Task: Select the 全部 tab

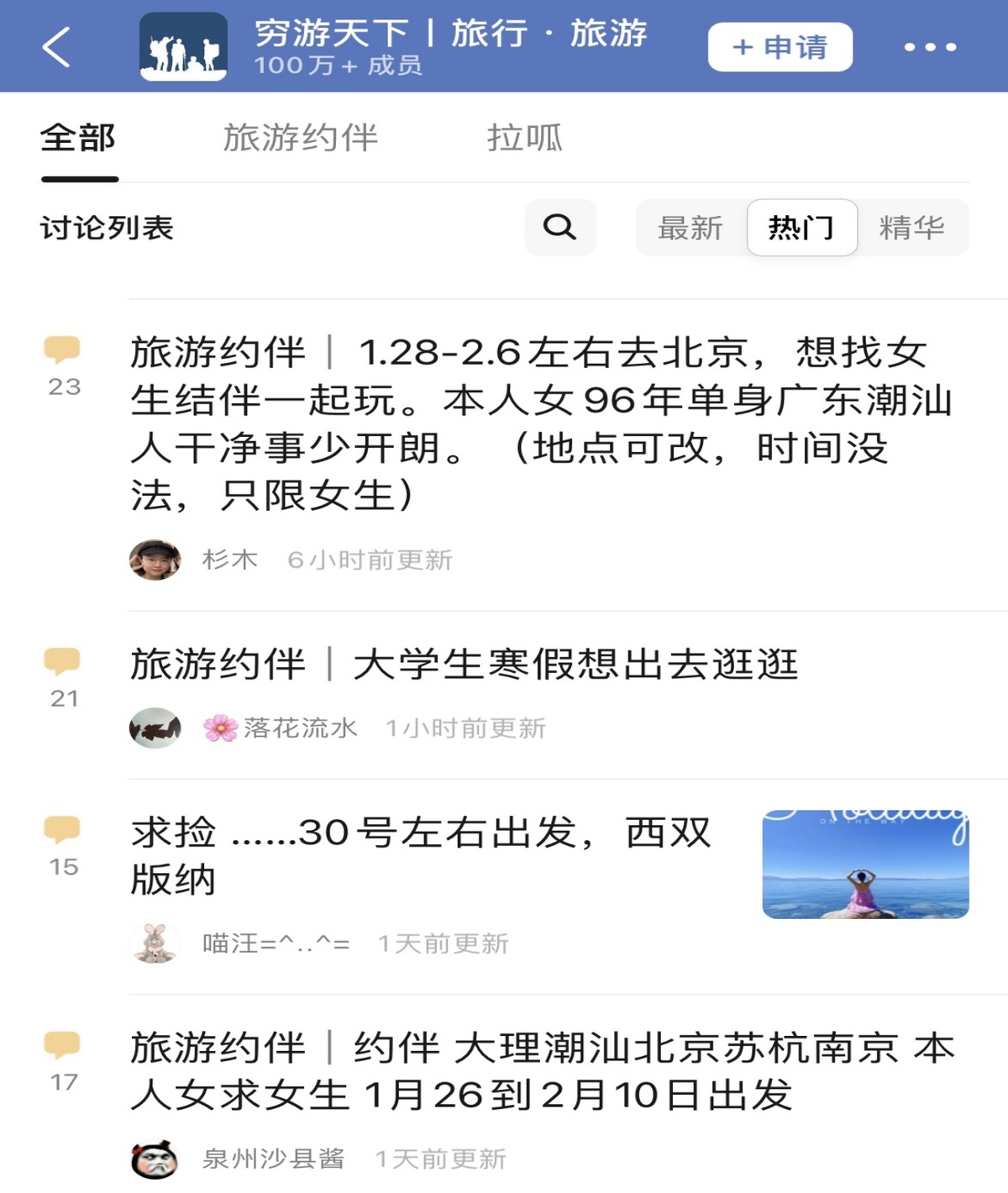Action: [x=78, y=138]
